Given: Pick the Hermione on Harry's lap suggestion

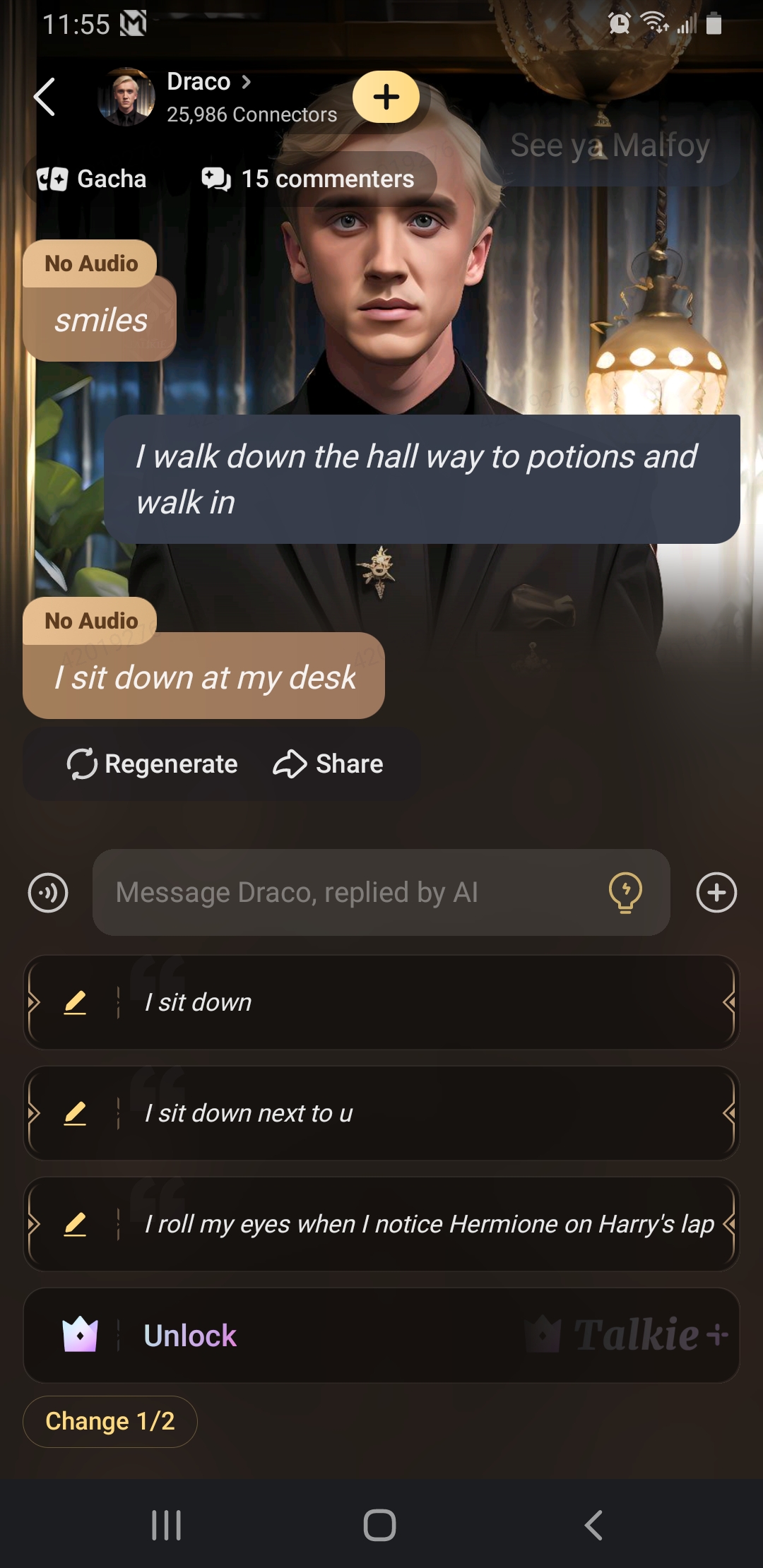Looking at the screenshot, I should tap(430, 1224).
